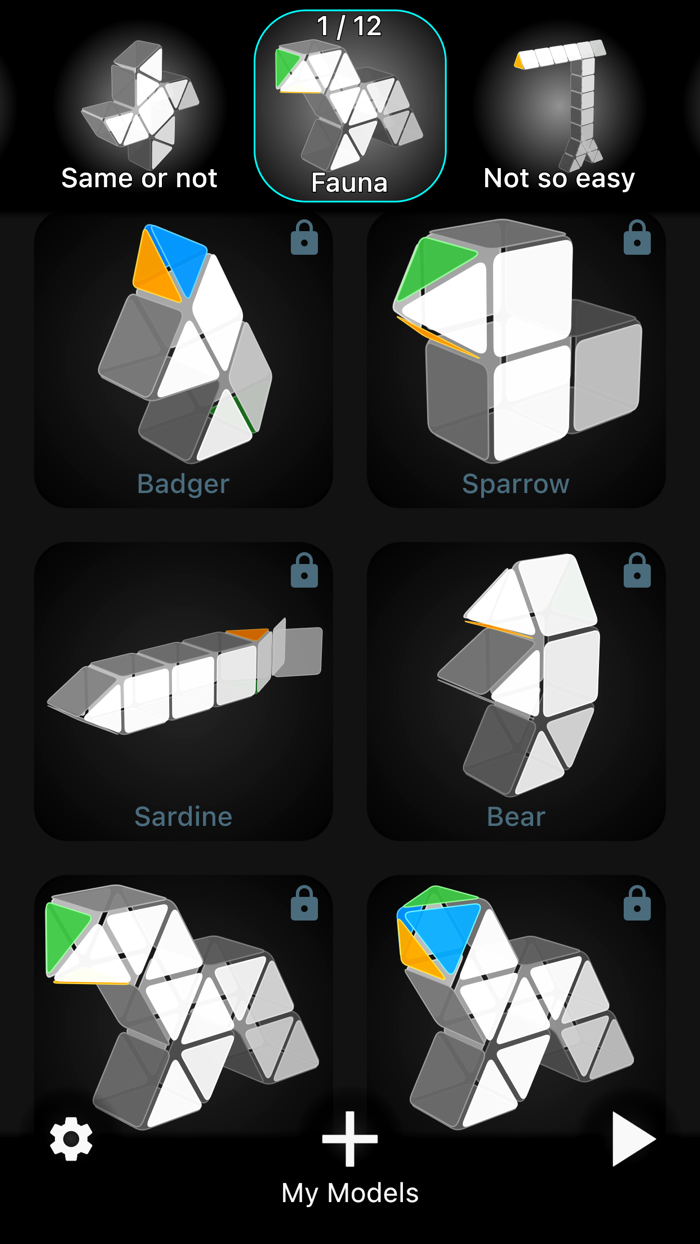
Task: Open the Badger model card
Action: [x=184, y=359]
